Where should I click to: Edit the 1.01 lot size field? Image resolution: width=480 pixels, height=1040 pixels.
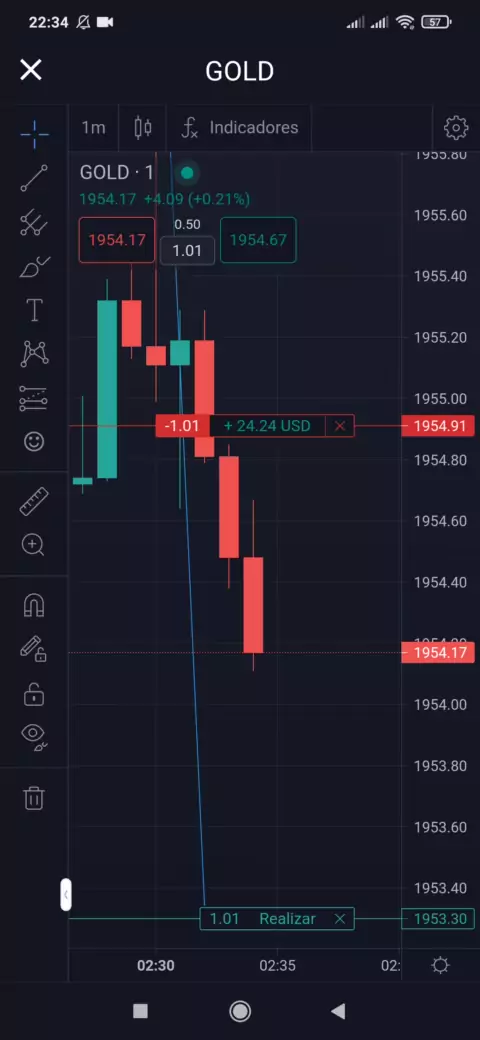(x=187, y=251)
